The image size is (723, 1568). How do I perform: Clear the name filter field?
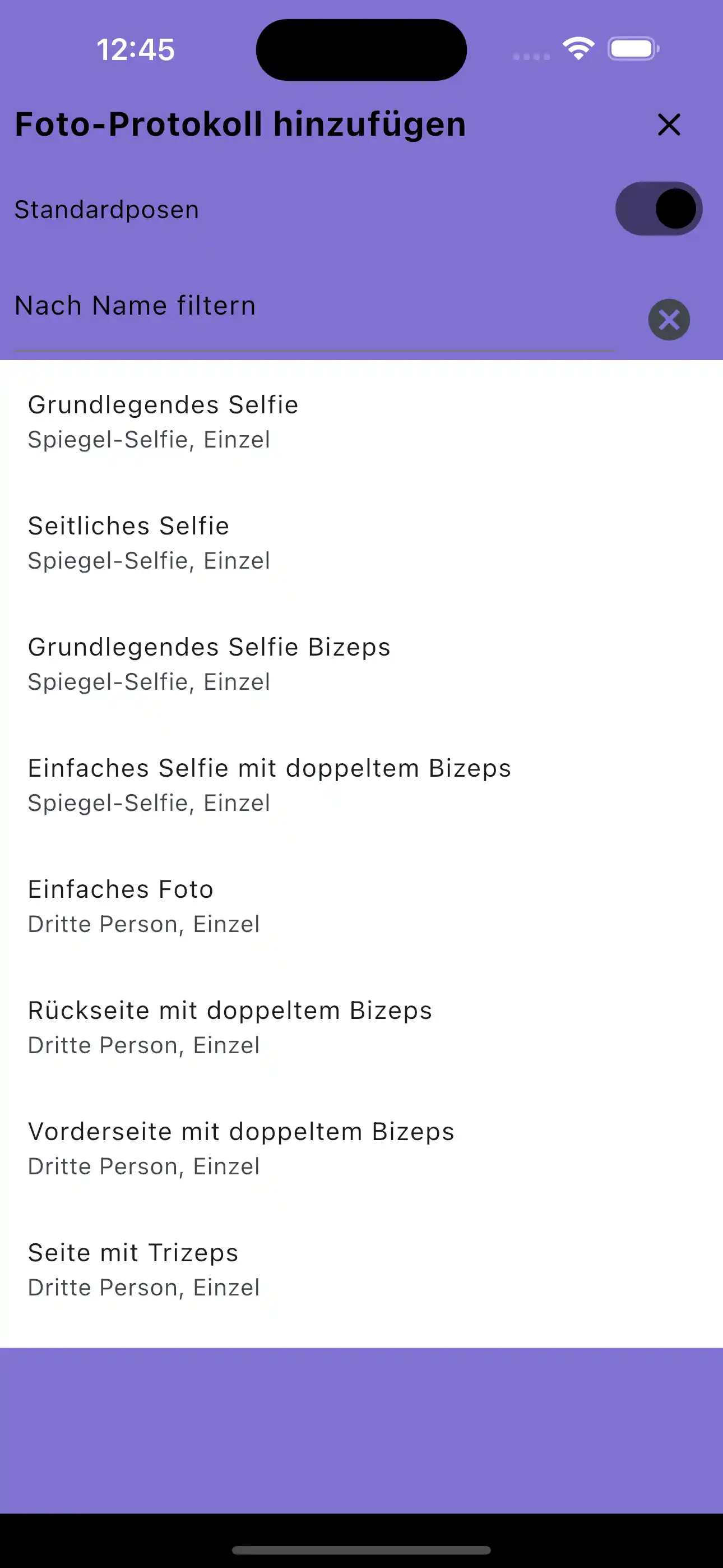pyautogui.click(x=668, y=320)
